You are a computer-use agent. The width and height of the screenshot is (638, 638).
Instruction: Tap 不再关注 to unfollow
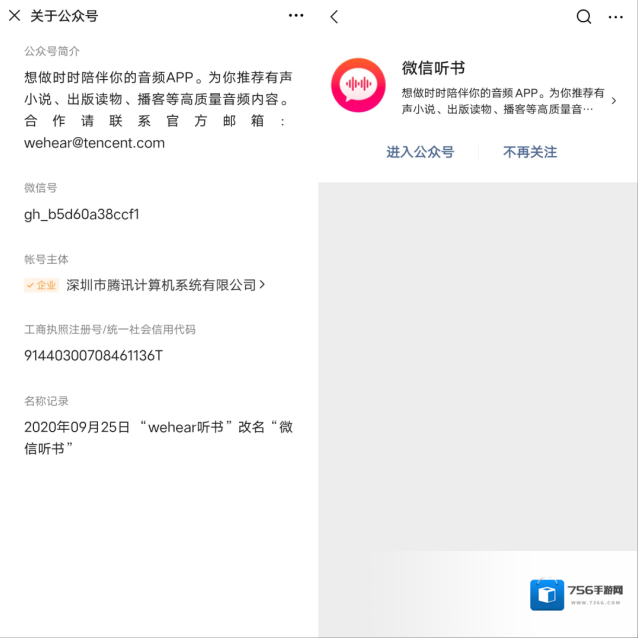pos(530,152)
